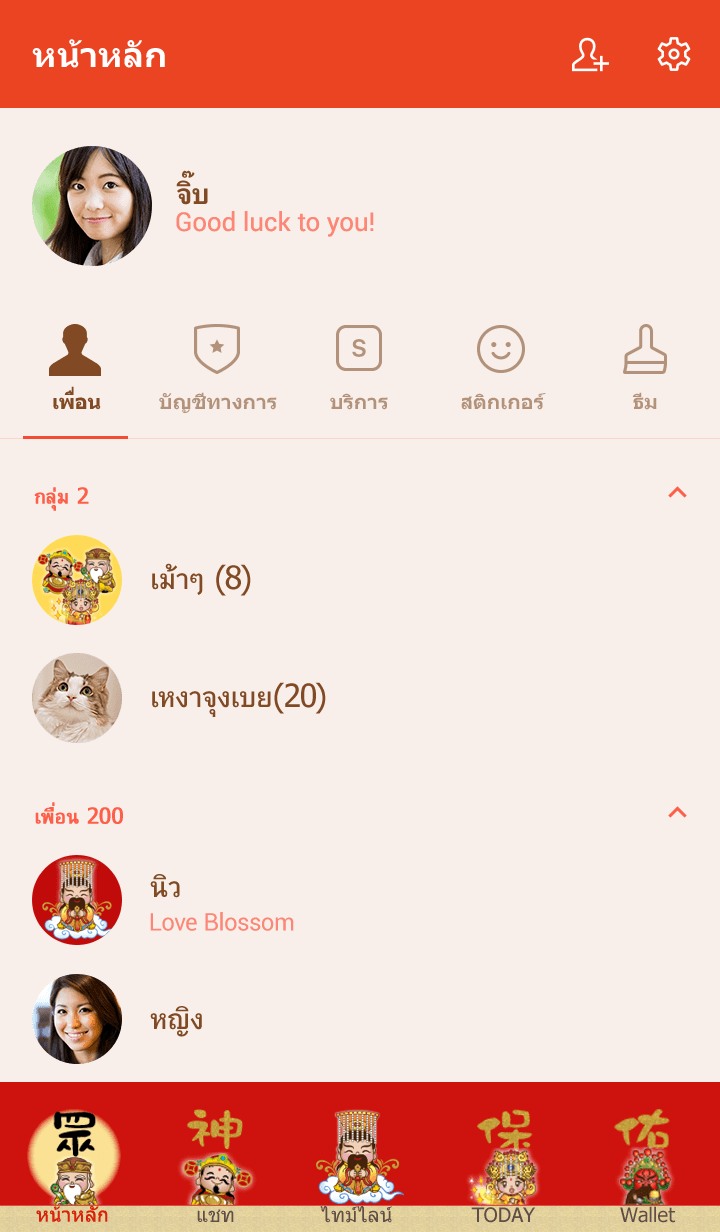Switch to the บริการ tab
This screenshot has height=1232, width=720.
(359, 369)
